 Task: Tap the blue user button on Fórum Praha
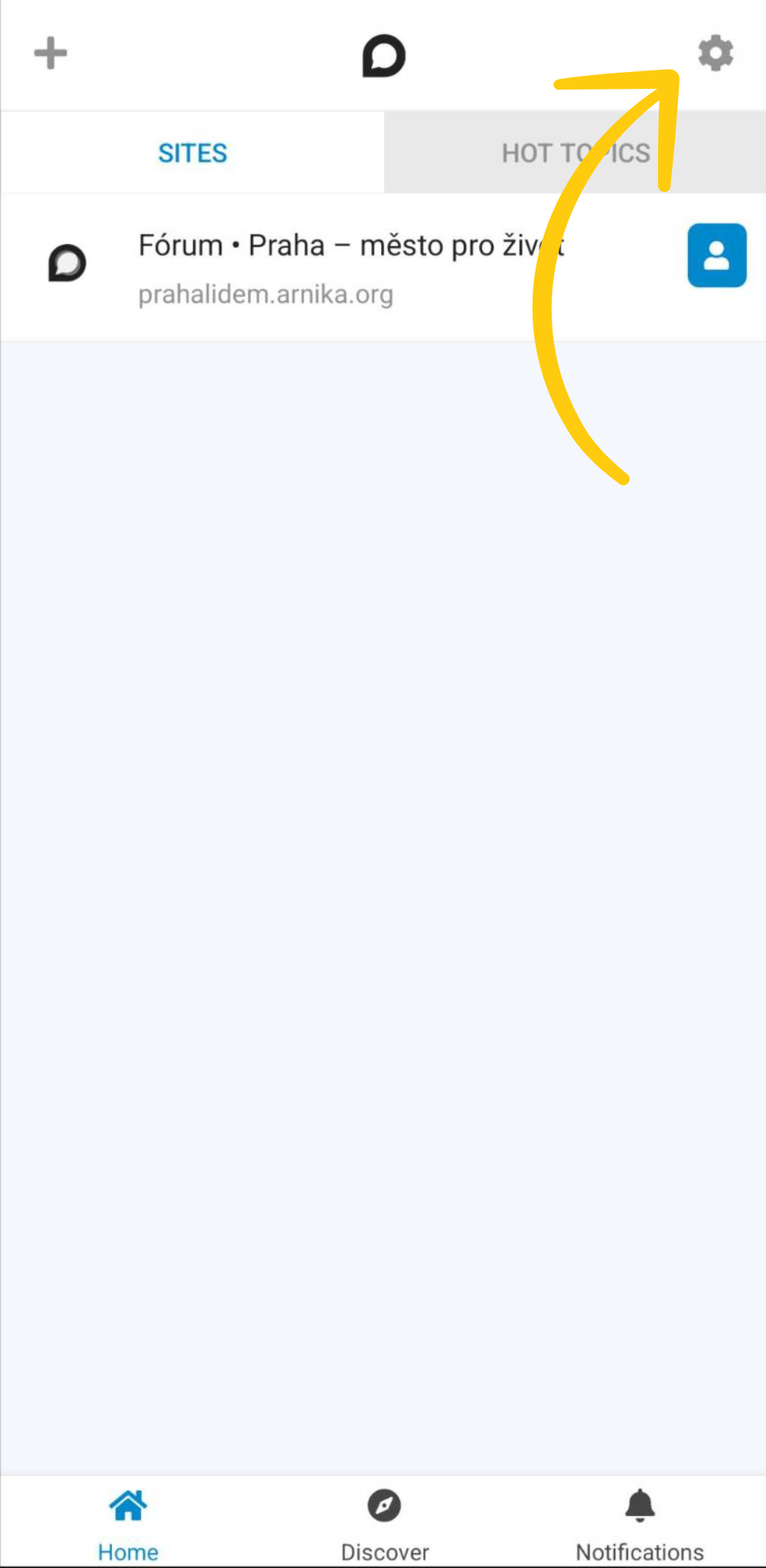pyautogui.click(x=716, y=256)
